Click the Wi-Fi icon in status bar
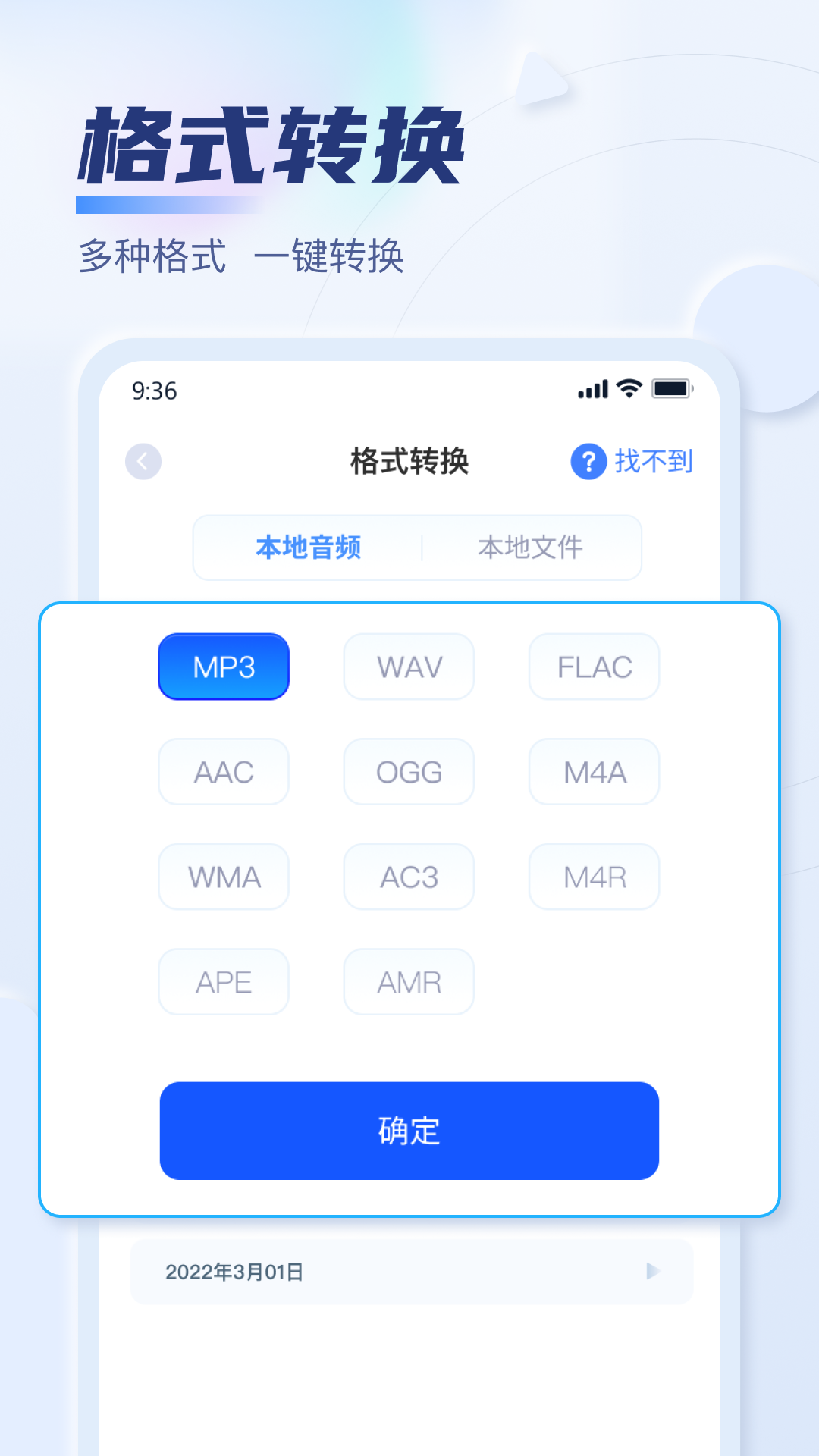 (628, 389)
